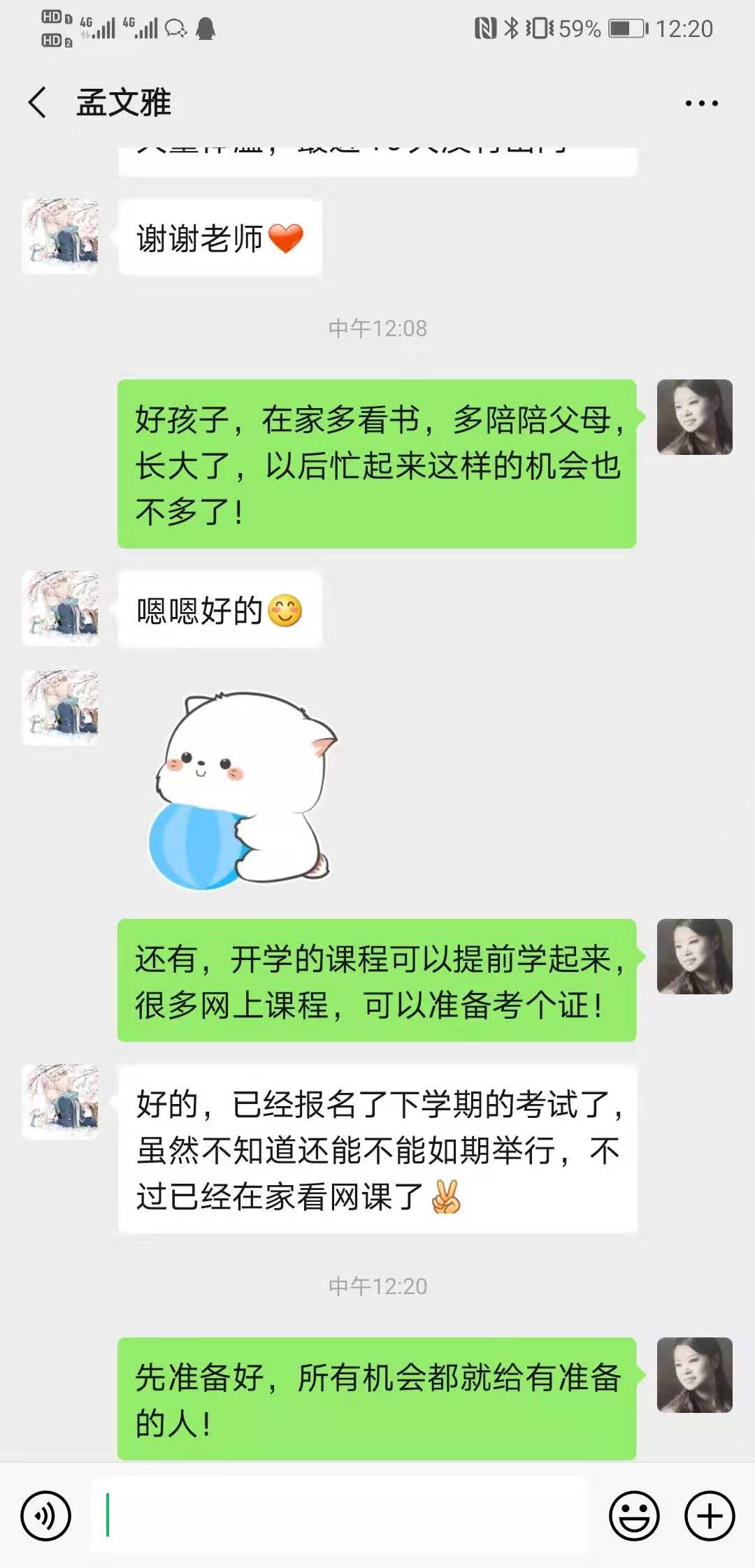The image size is (755, 1568).
Task: Switch to voice message input
Action: coord(46,1516)
